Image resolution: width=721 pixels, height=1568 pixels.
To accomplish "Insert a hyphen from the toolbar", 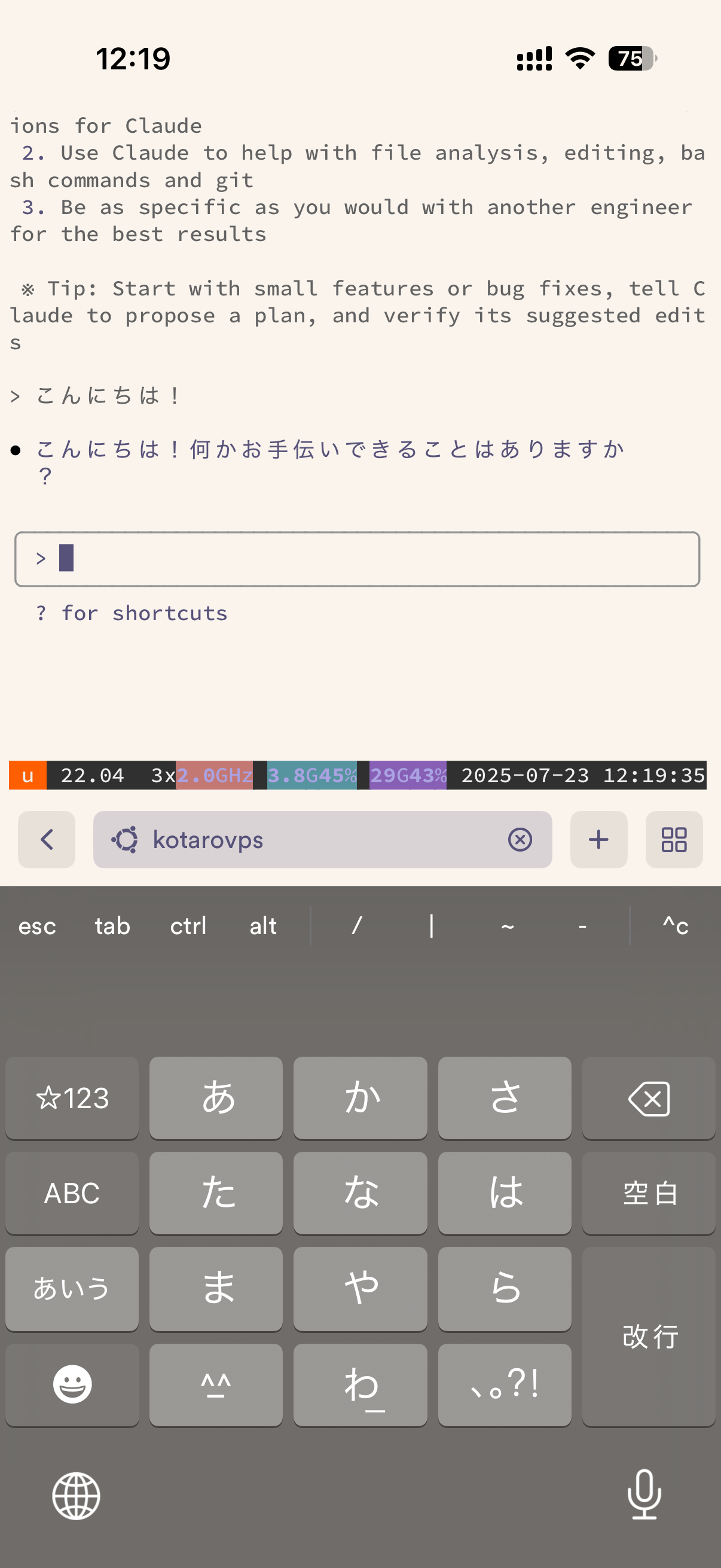I will [582, 926].
